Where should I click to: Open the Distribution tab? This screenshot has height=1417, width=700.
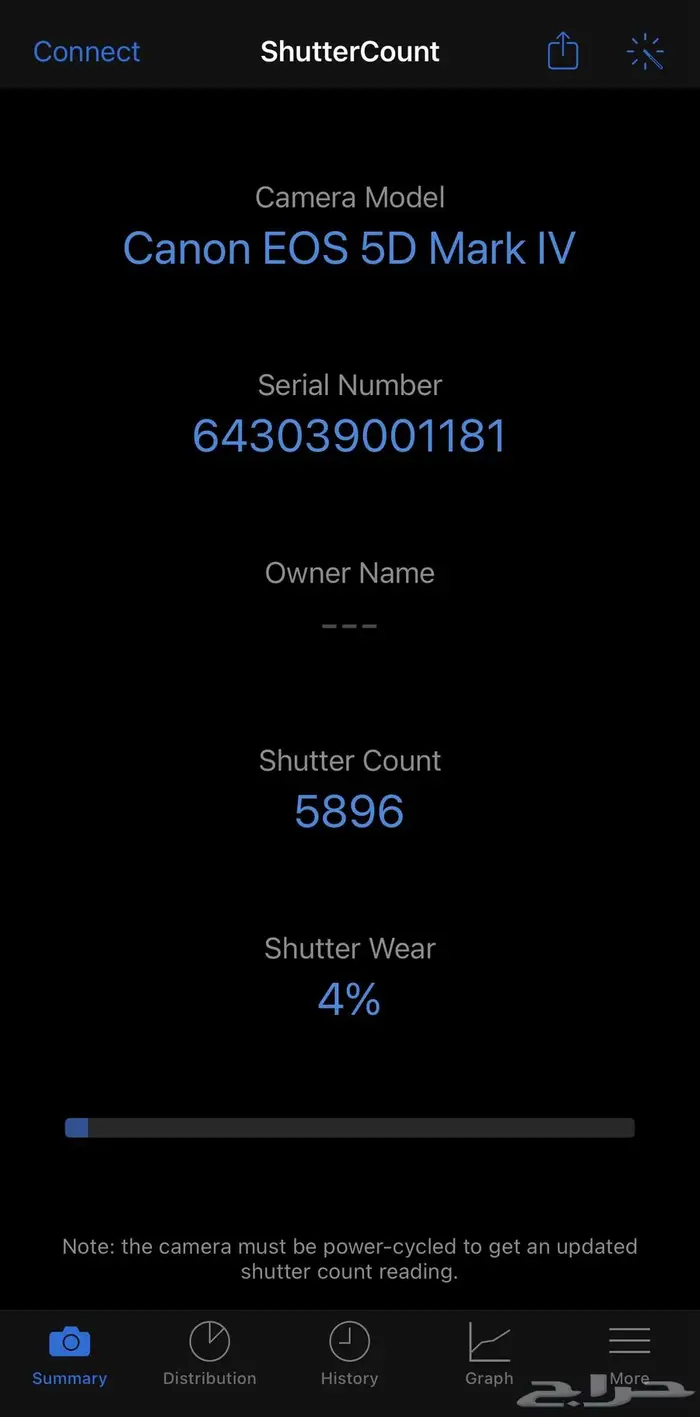point(209,1354)
